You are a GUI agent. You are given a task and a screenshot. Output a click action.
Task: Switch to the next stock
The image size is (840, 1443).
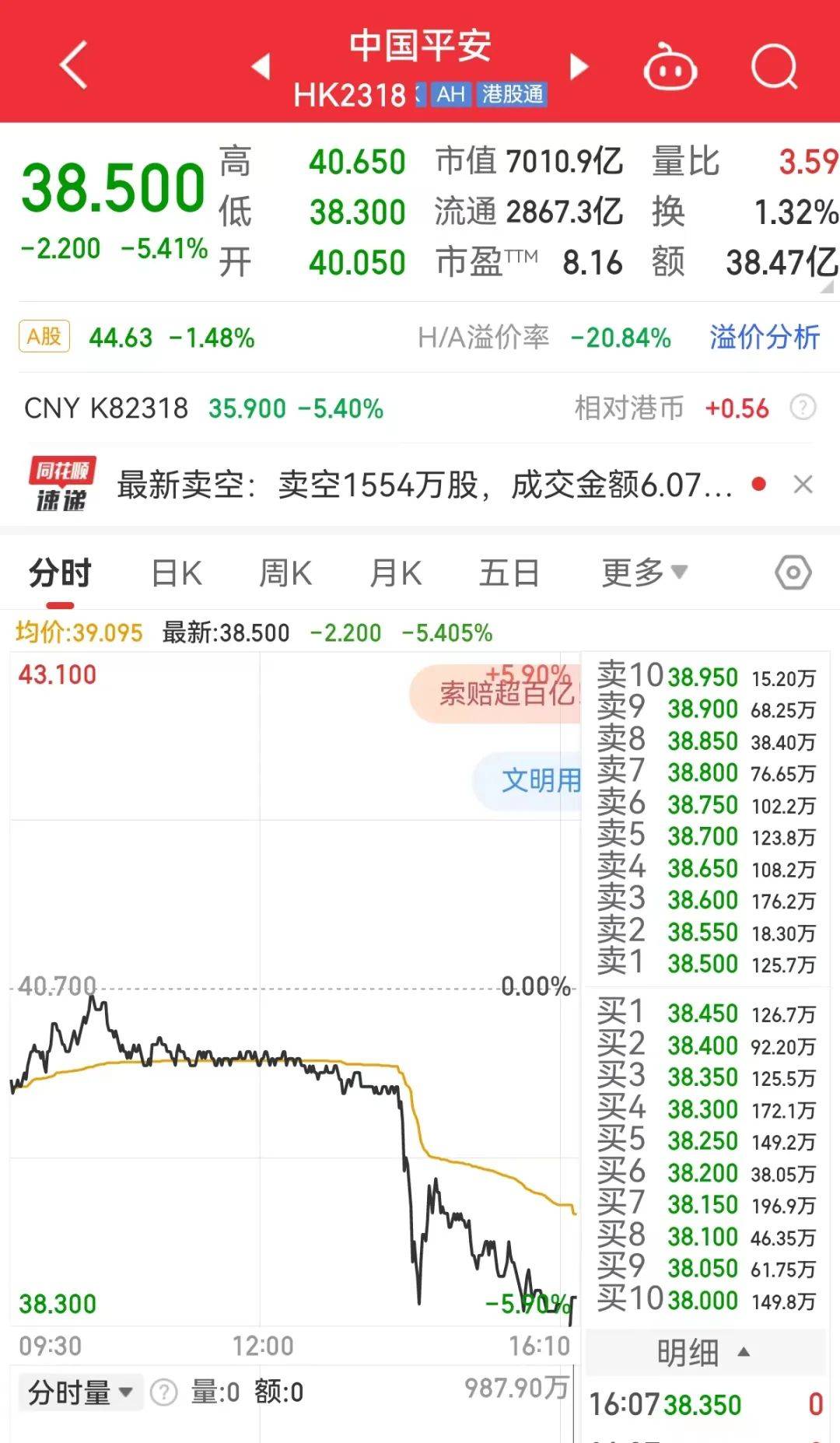579,67
